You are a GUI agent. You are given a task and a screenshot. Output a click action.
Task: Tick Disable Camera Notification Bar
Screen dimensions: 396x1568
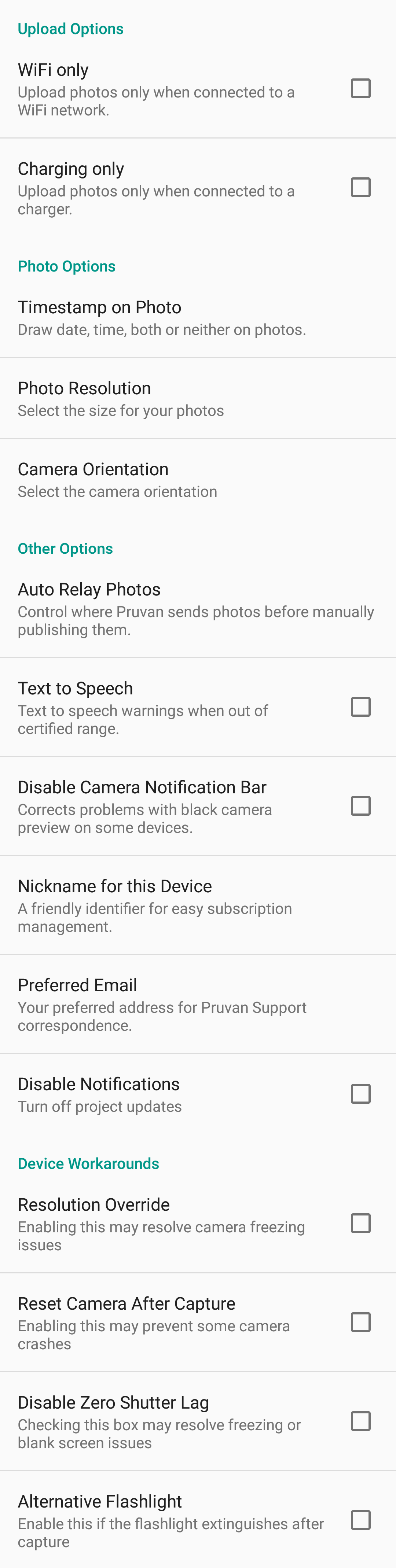coord(361,806)
